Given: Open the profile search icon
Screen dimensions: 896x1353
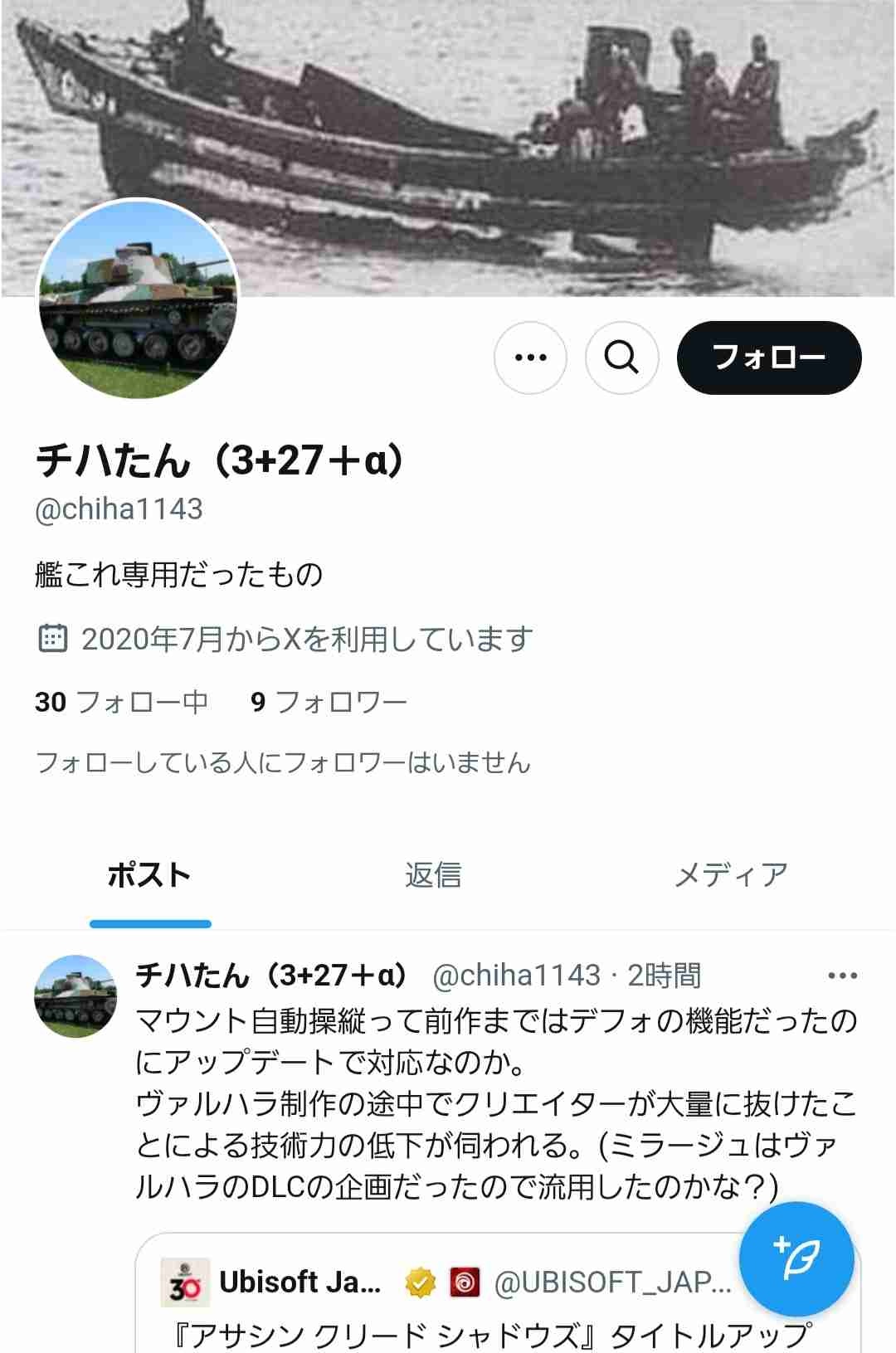Looking at the screenshot, I should tap(624, 357).
